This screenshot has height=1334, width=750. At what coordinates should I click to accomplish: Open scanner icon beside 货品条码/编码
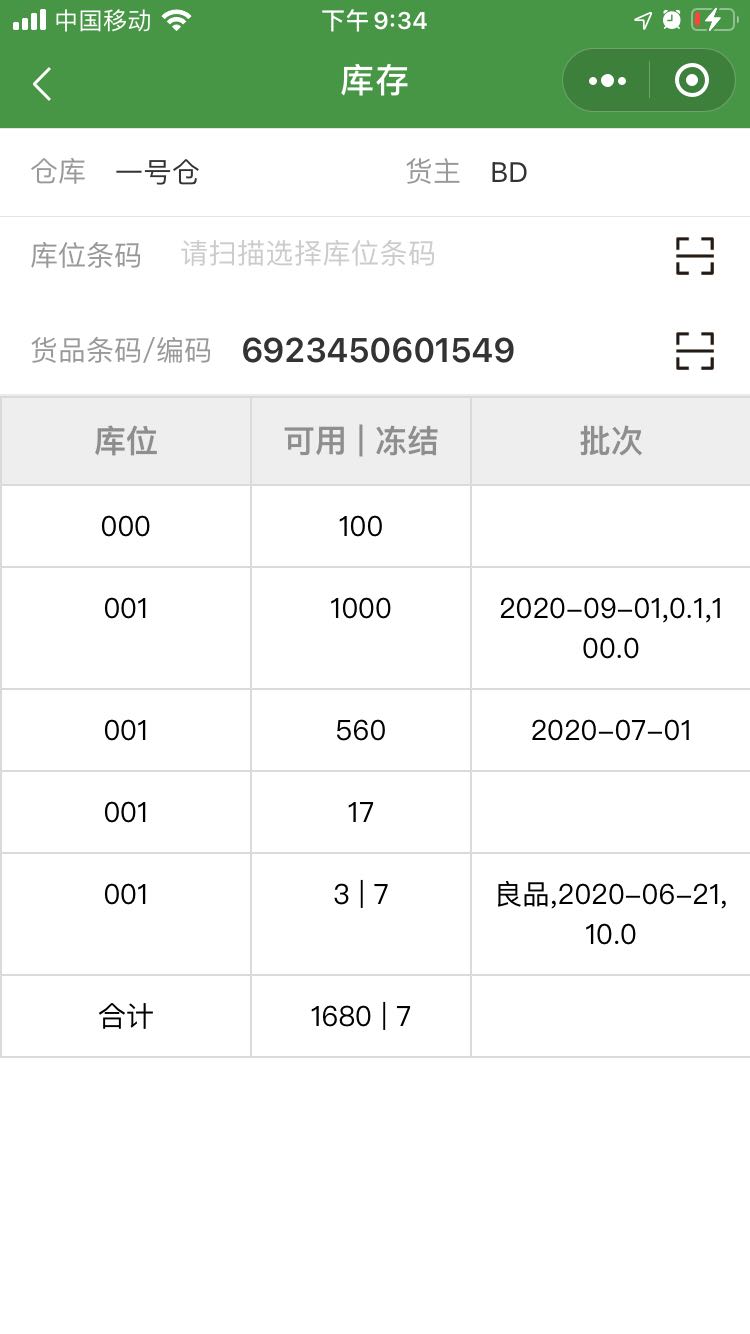[x=695, y=351]
